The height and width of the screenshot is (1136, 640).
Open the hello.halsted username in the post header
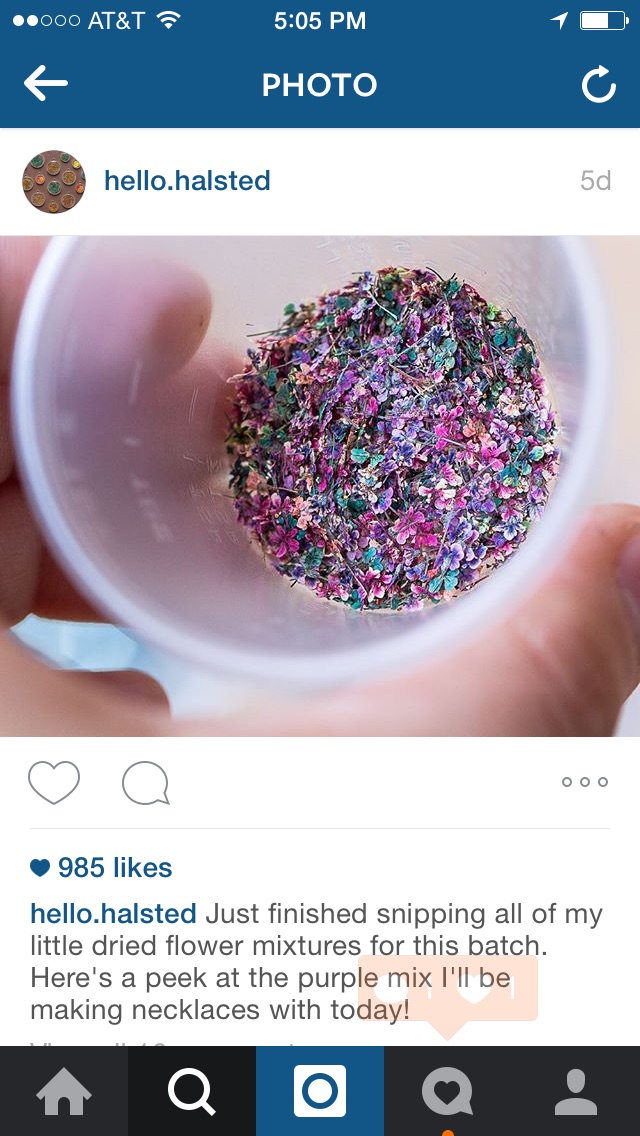(x=187, y=180)
